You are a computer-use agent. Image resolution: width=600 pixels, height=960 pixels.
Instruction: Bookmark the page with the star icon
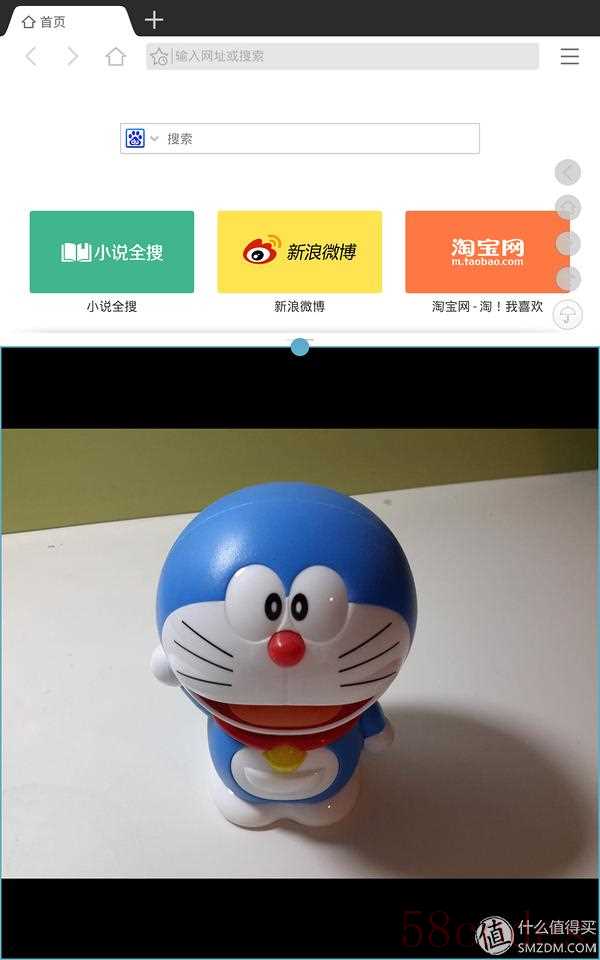tap(159, 57)
